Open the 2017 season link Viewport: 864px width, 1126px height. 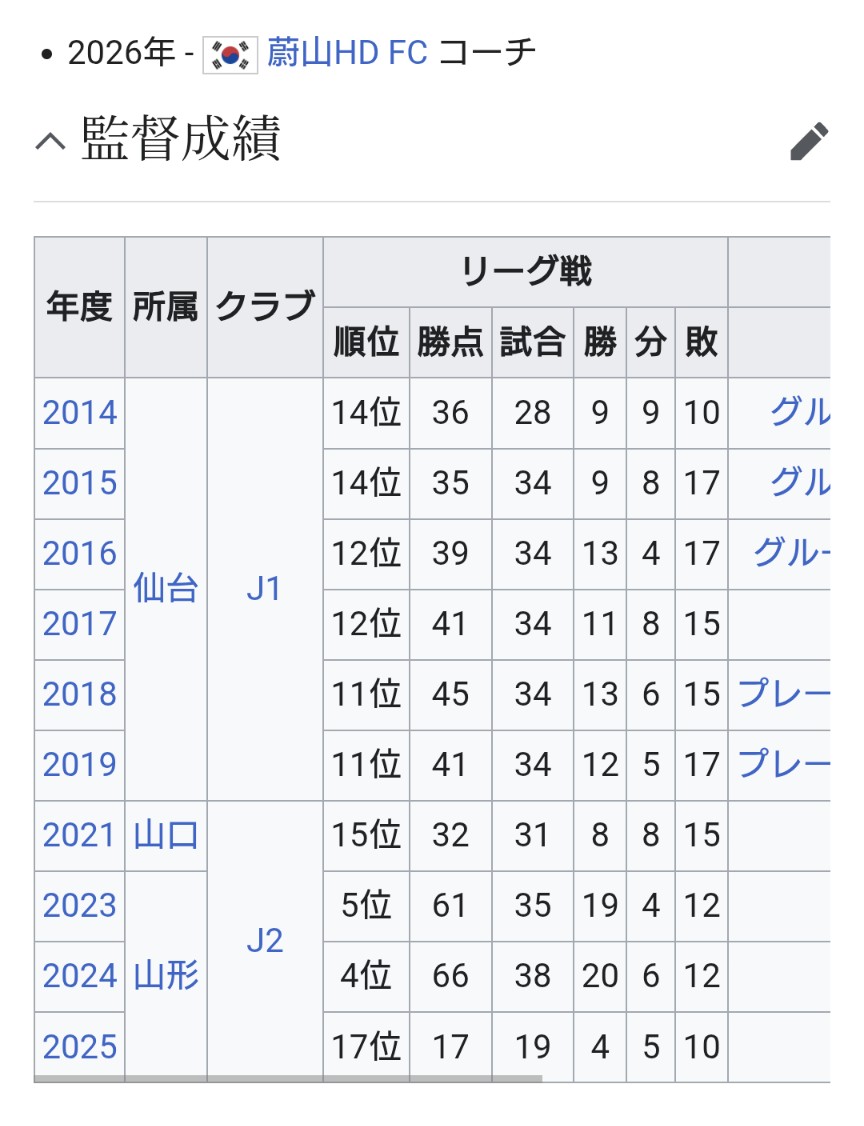(x=79, y=624)
